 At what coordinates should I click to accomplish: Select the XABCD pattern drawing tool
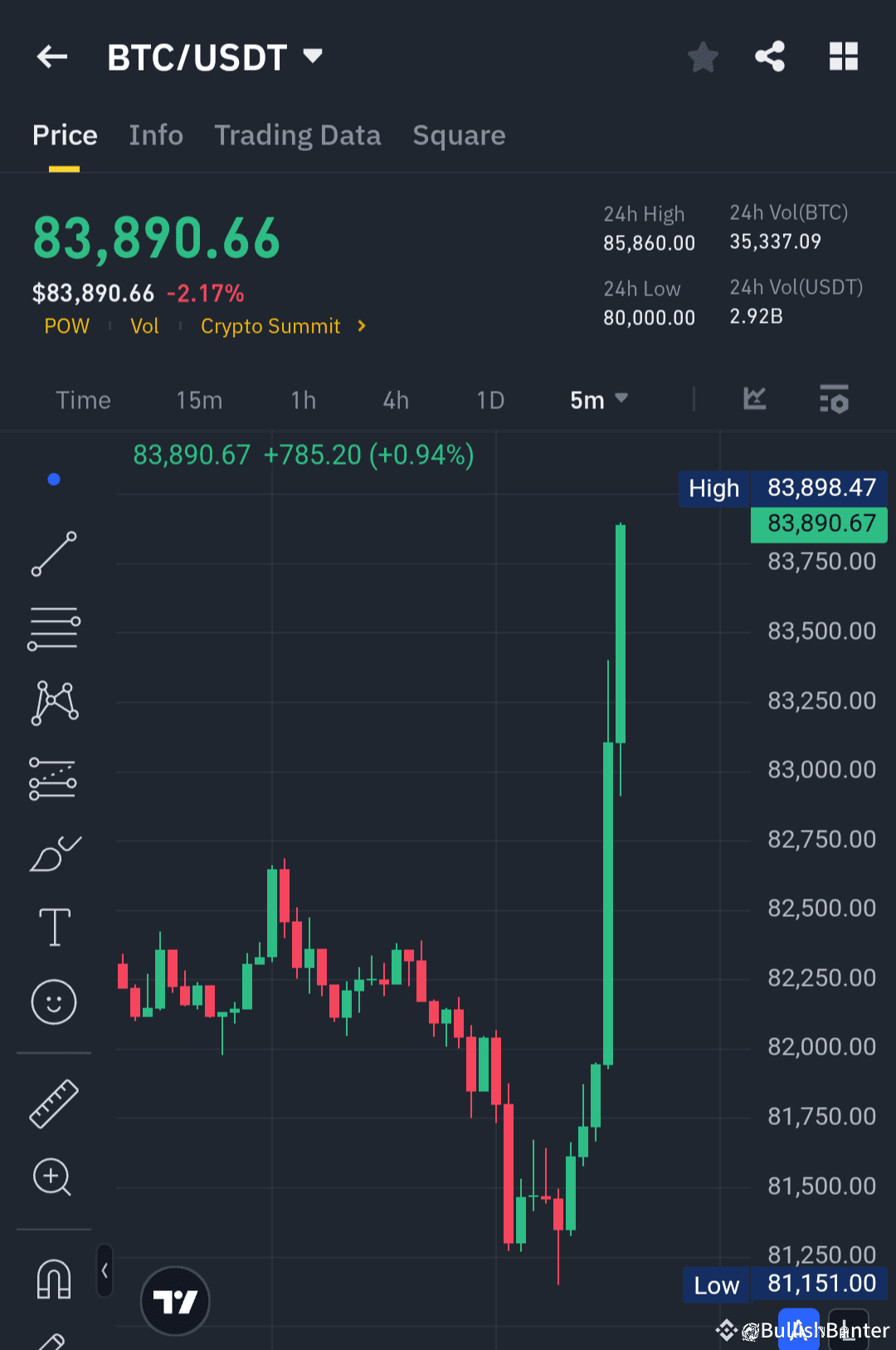[x=54, y=703]
